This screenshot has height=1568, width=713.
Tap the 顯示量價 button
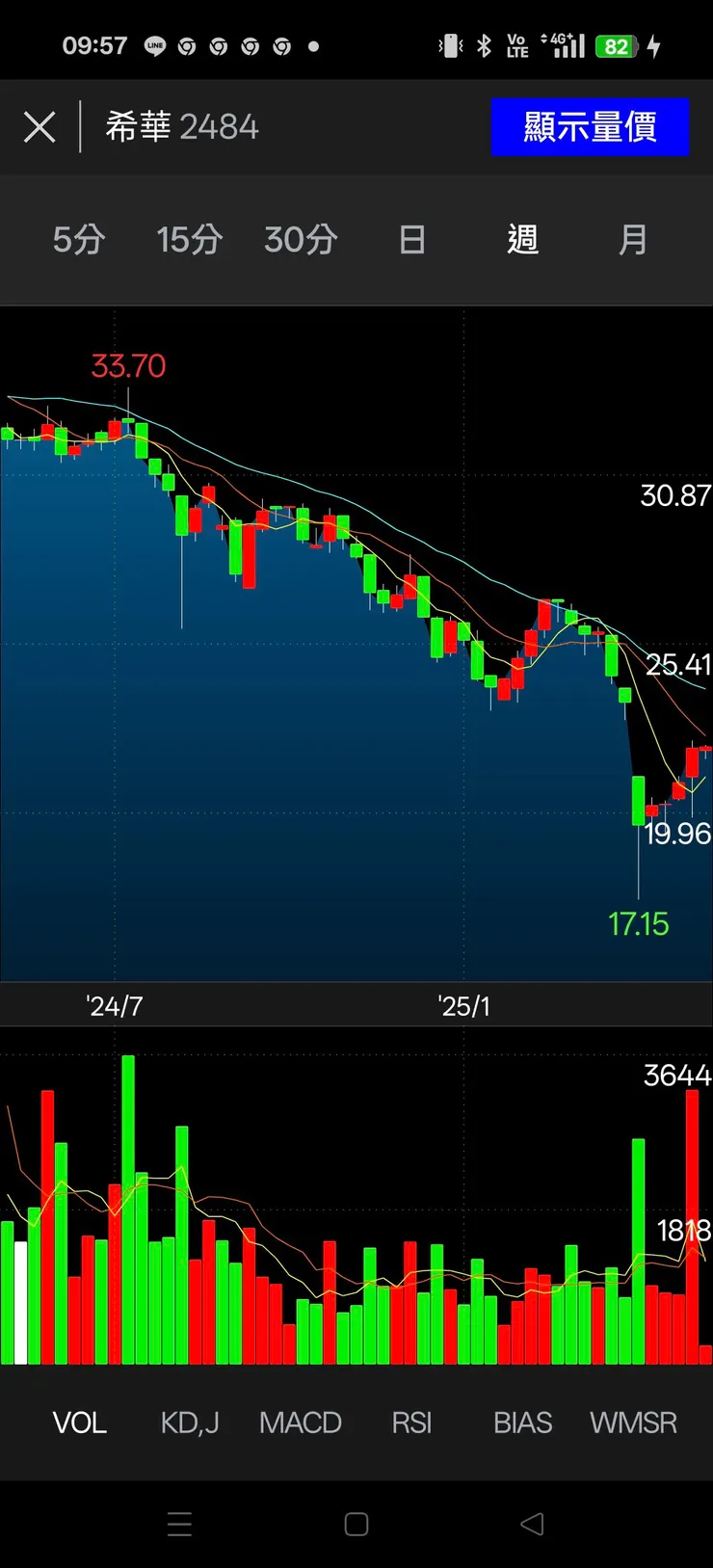pos(590,127)
